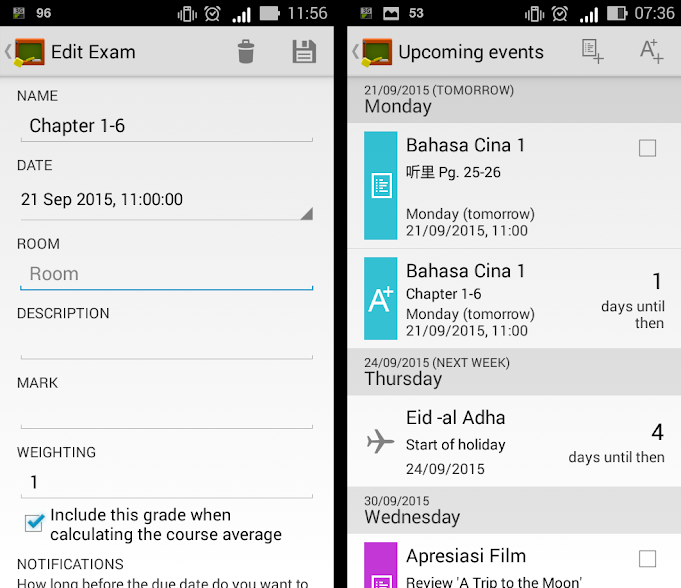Screen dimensions: 681x588
Task: Tap the Description field
Action: click(166, 343)
